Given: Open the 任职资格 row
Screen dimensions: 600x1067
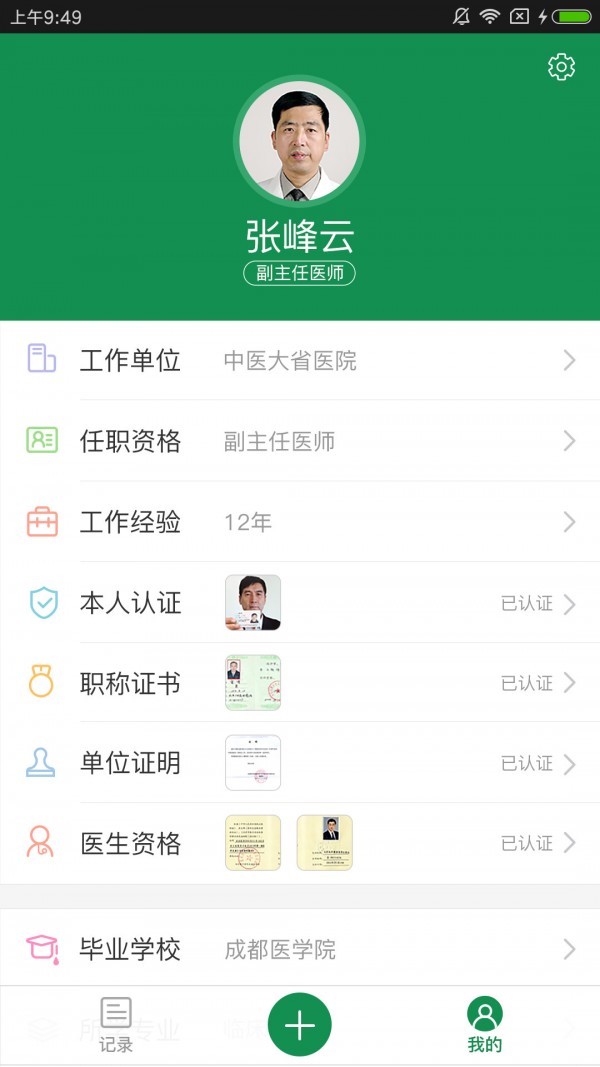Looking at the screenshot, I should pyautogui.click(x=300, y=441).
